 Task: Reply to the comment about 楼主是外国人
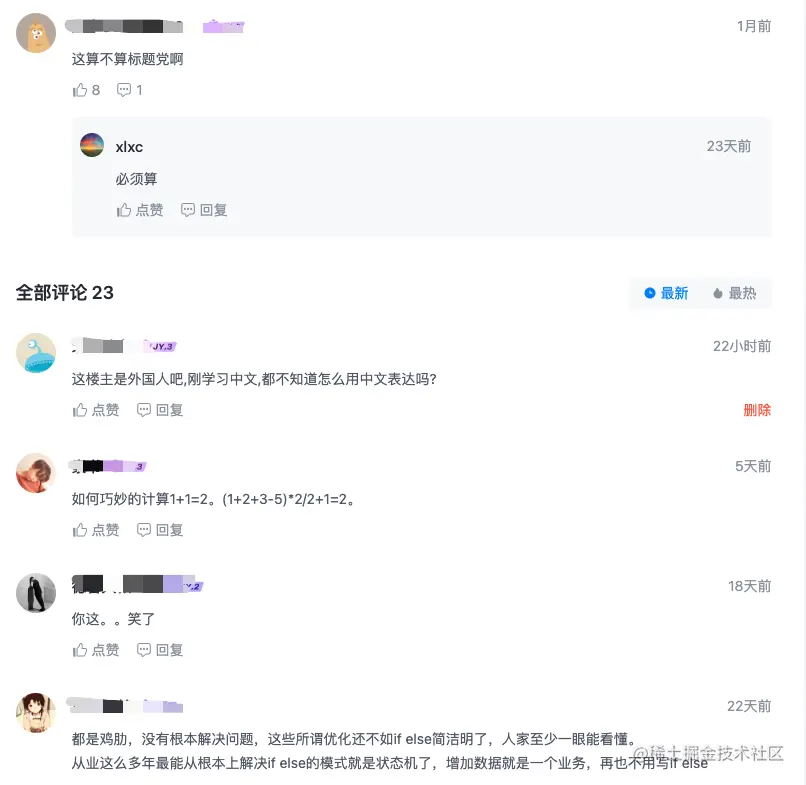[x=160, y=410]
